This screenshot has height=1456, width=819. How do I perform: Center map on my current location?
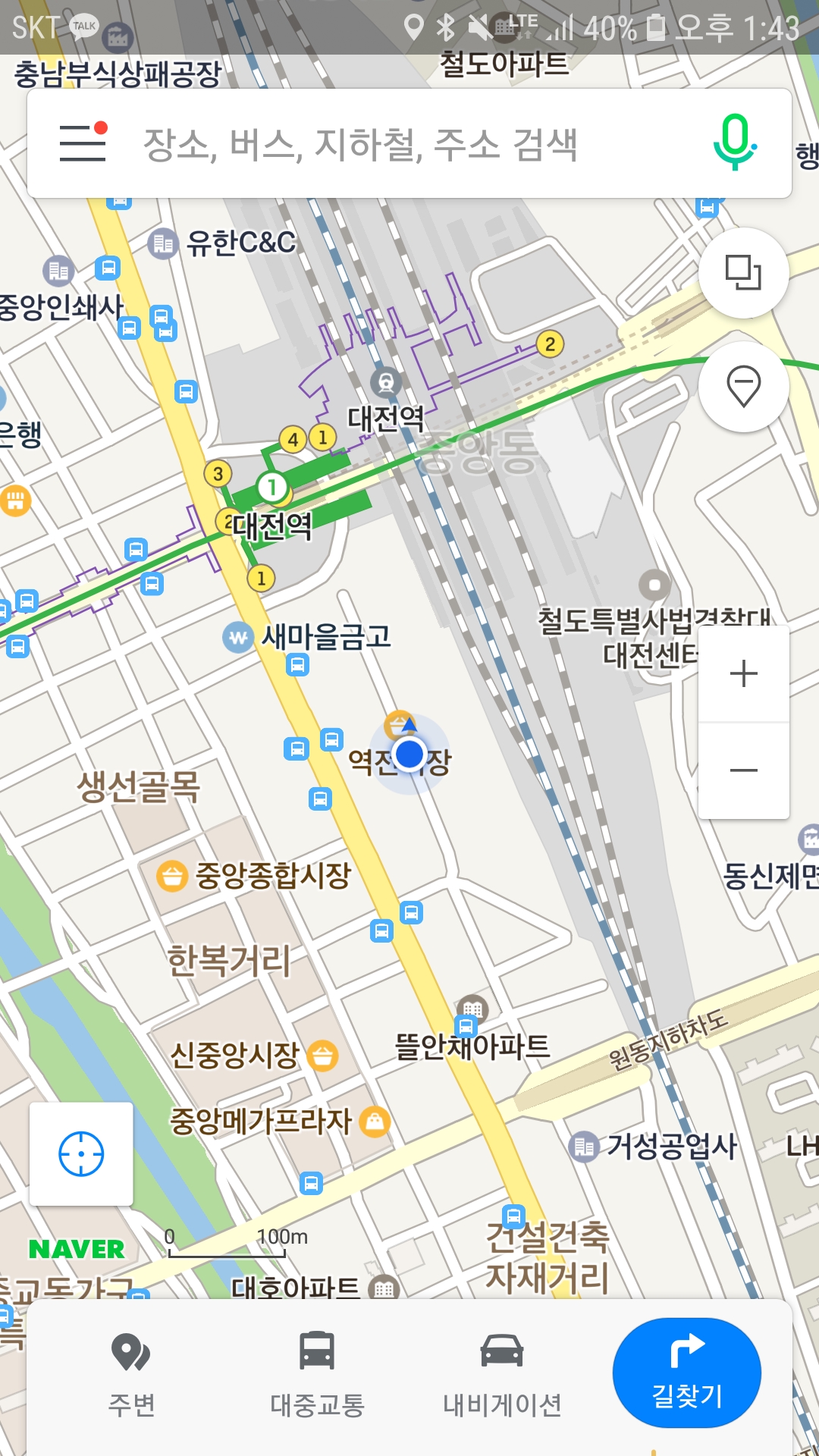pyautogui.click(x=81, y=1154)
